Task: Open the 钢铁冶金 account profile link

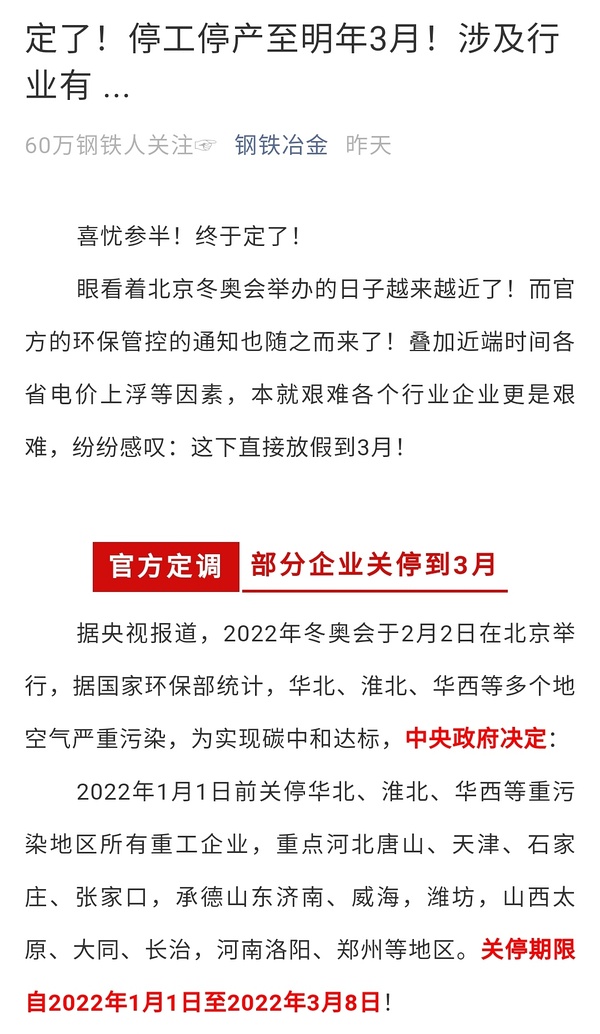Action: pos(281,145)
